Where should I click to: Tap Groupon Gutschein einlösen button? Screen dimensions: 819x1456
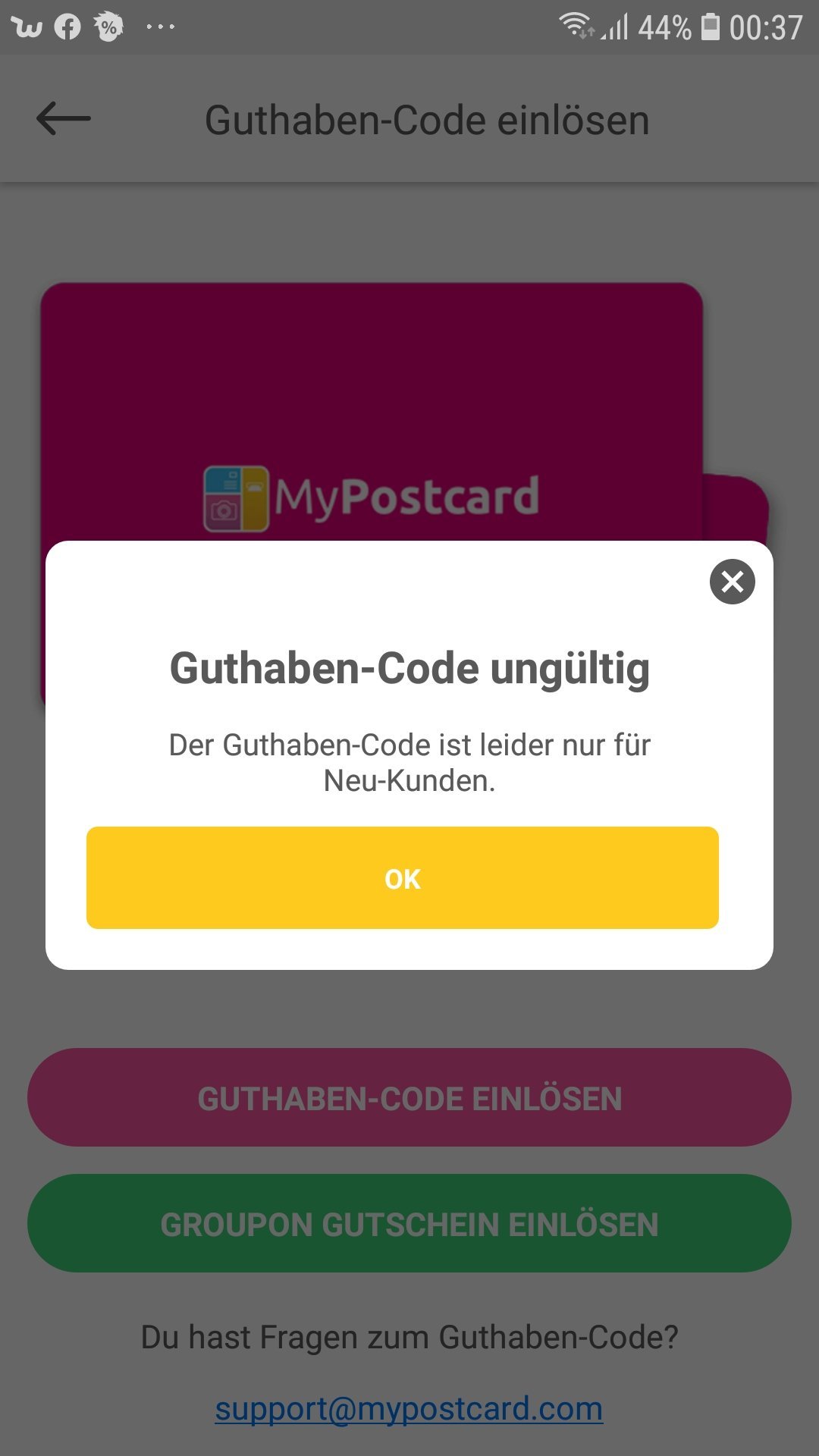[x=409, y=1223]
